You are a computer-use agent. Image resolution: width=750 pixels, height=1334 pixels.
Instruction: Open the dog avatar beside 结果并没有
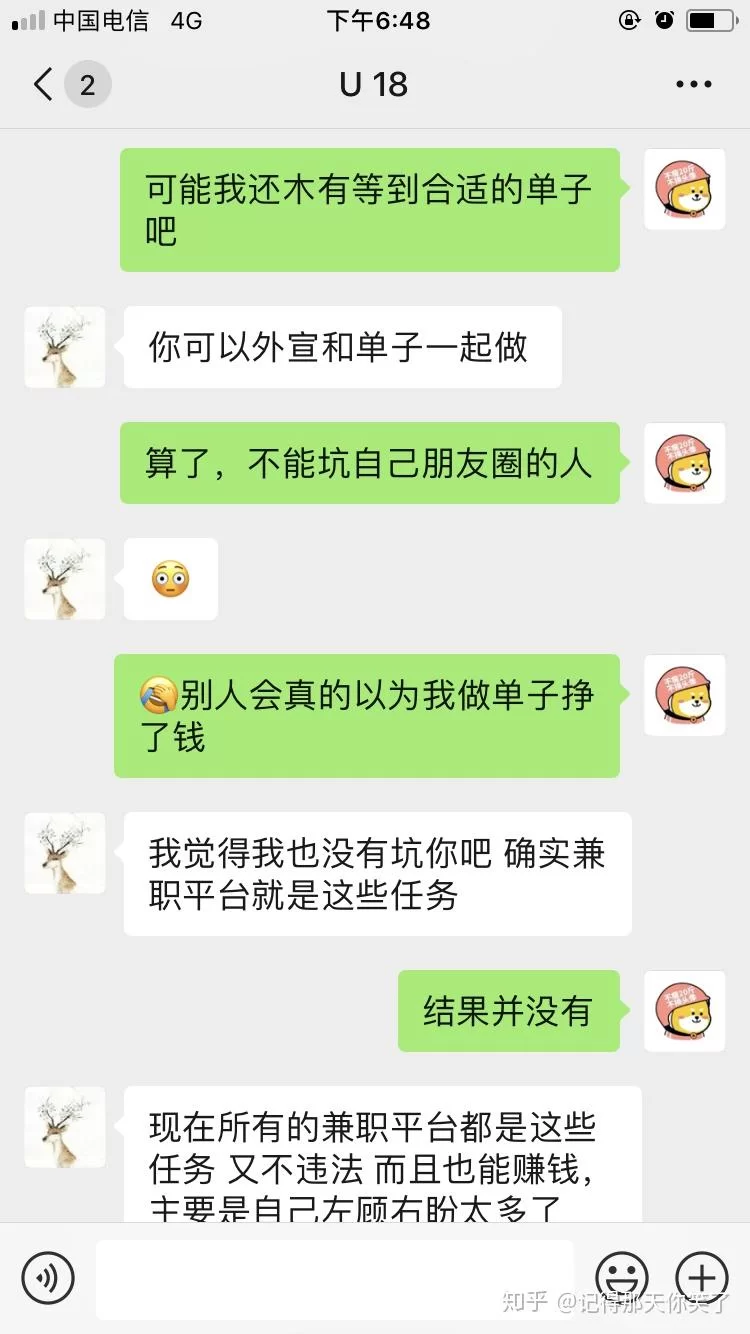point(684,1011)
